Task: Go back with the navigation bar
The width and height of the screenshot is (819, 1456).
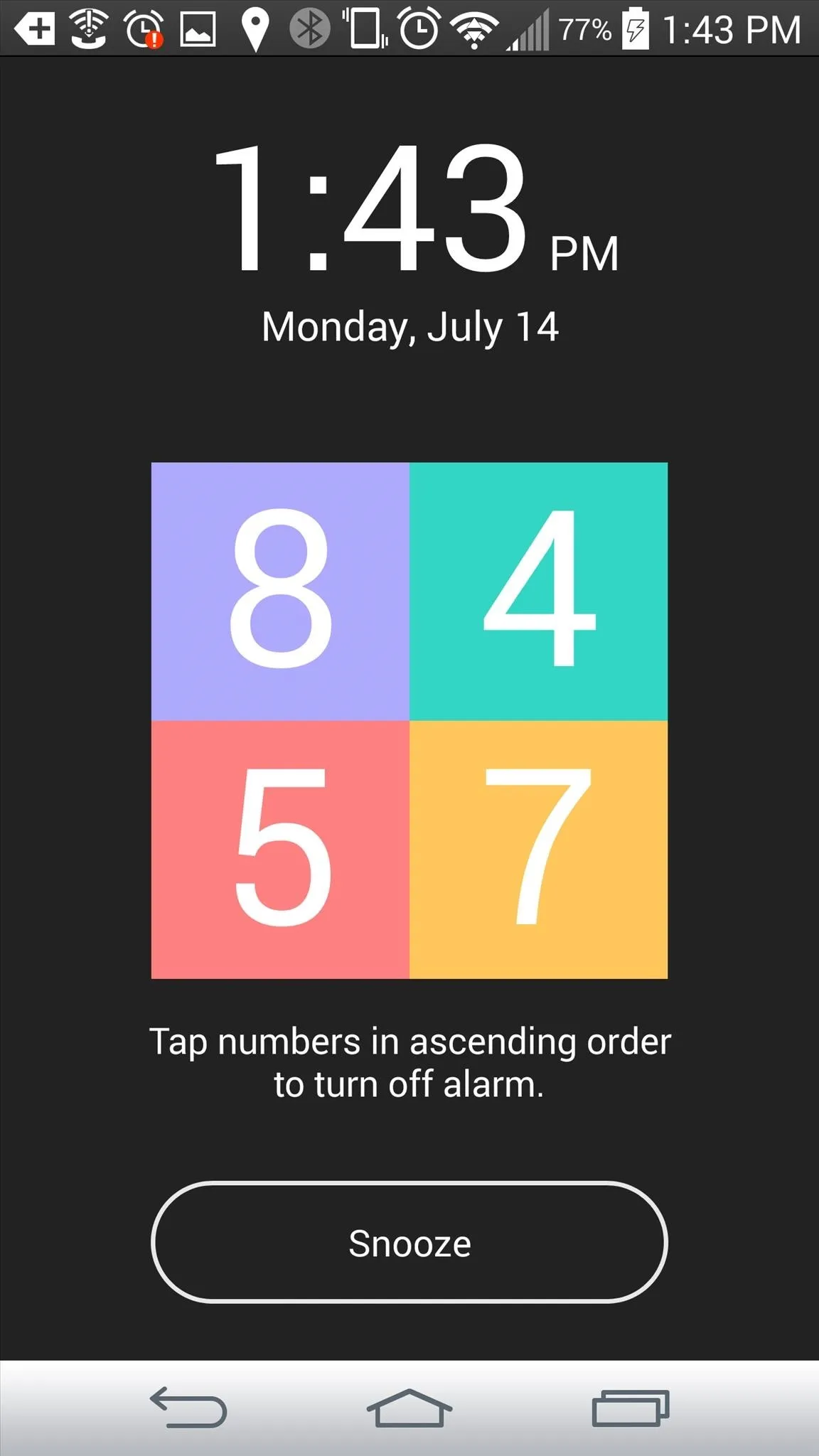Action: (x=188, y=1408)
